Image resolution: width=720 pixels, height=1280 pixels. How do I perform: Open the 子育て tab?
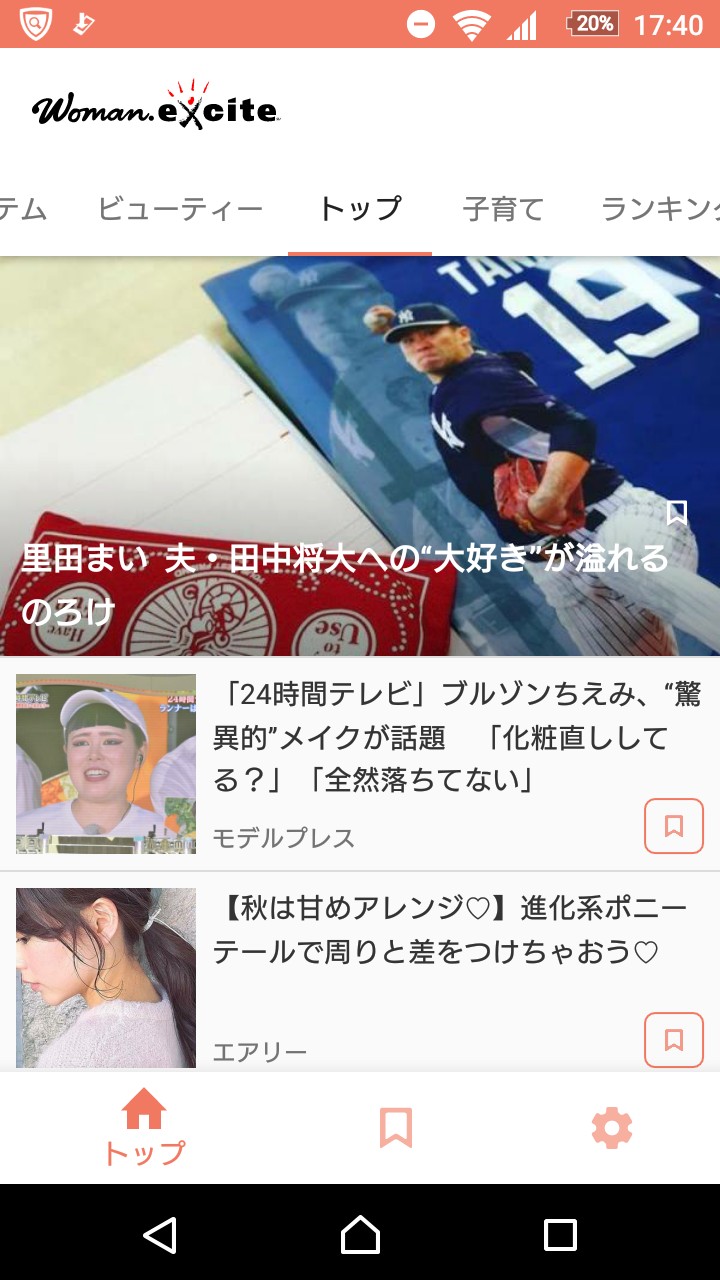(x=503, y=209)
